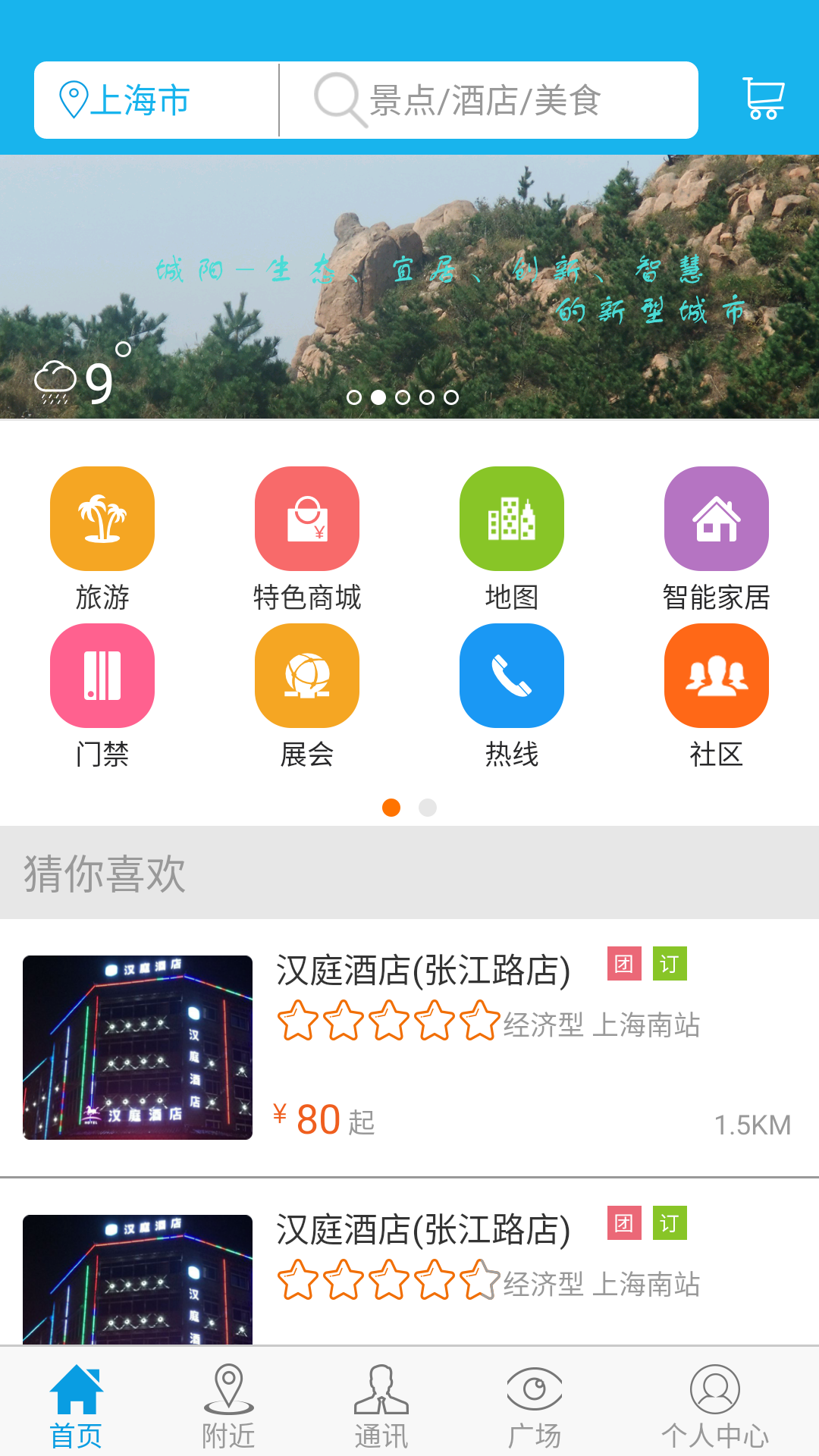Switch to the 广场 plaza tab
The height and width of the screenshot is (1456, 819).
pos(535,1405)
